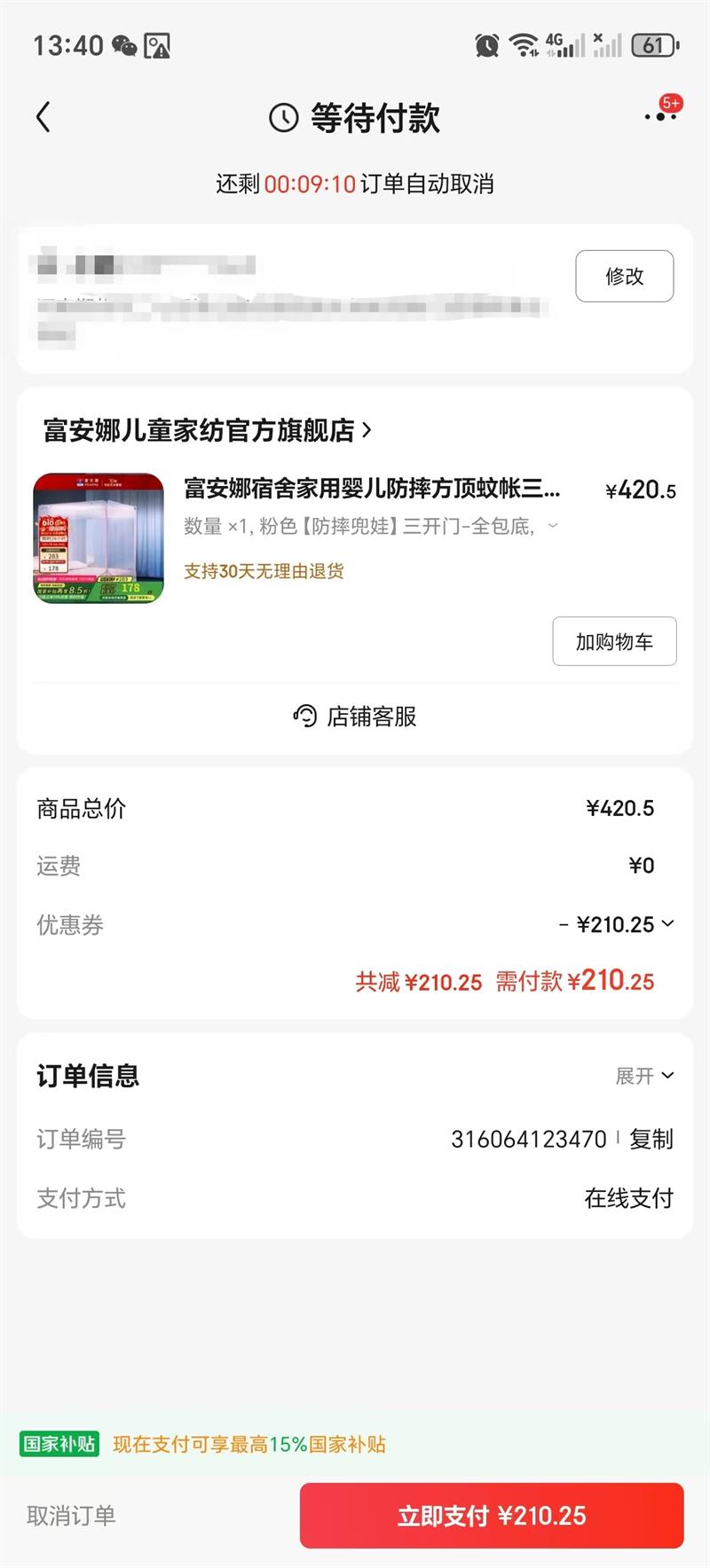Tap 修改 to edit the delivery address

pyautogui.click(x=624, y=277)
